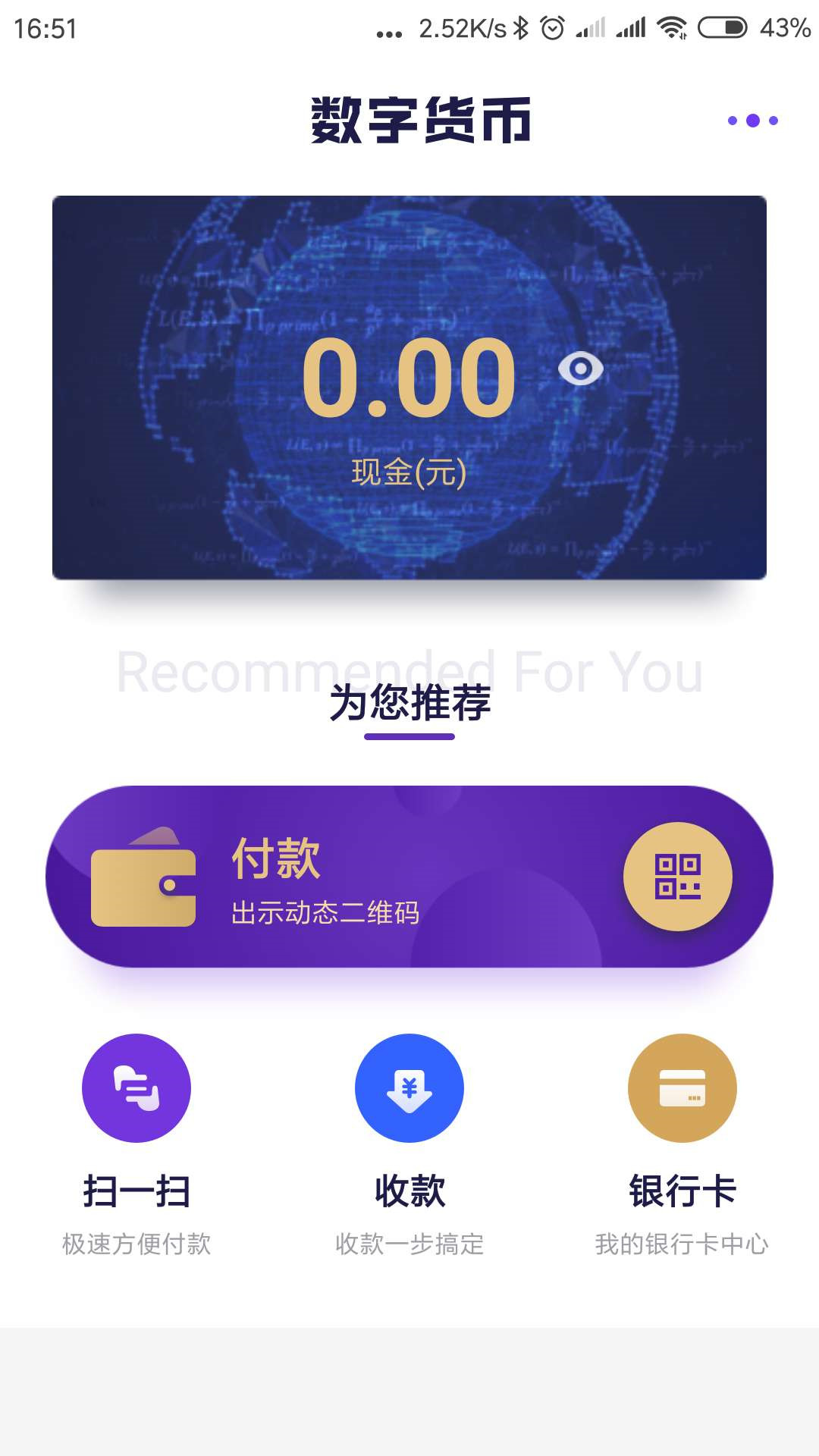819x1456 pixels.
Task: Toggle balance visibility with the eye icon
Action: point(580,369)
